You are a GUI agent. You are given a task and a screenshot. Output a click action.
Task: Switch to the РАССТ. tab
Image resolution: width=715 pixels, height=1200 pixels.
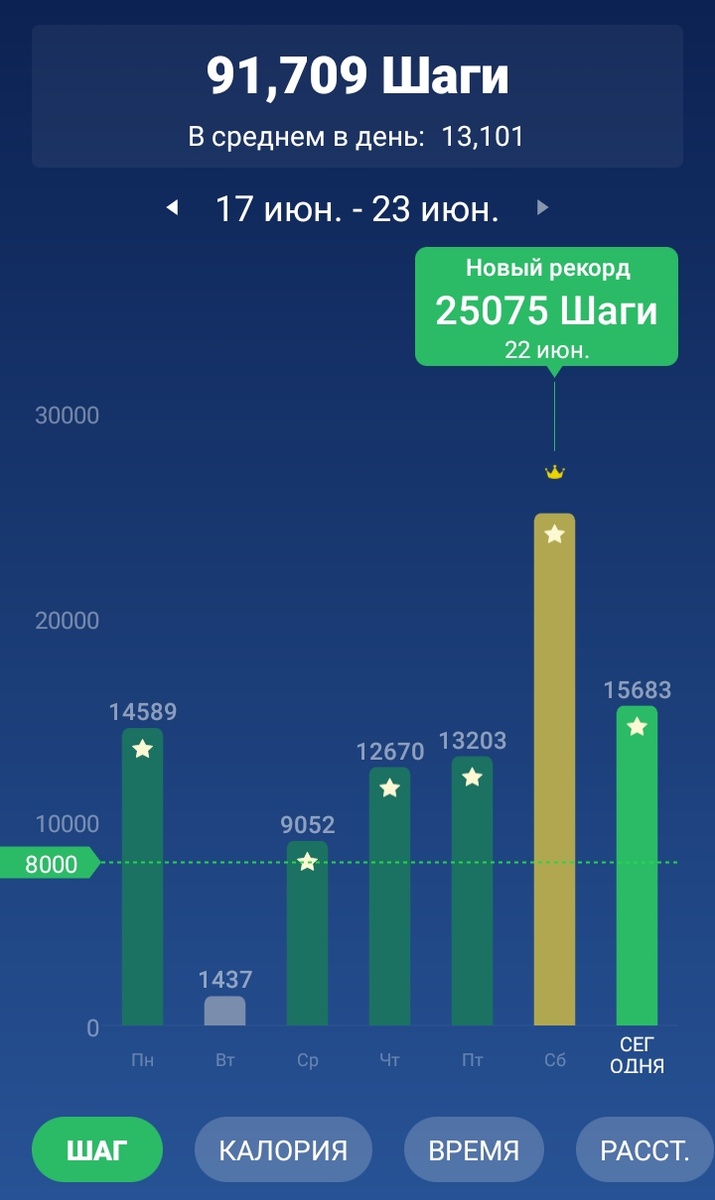tap(644, 1150)
